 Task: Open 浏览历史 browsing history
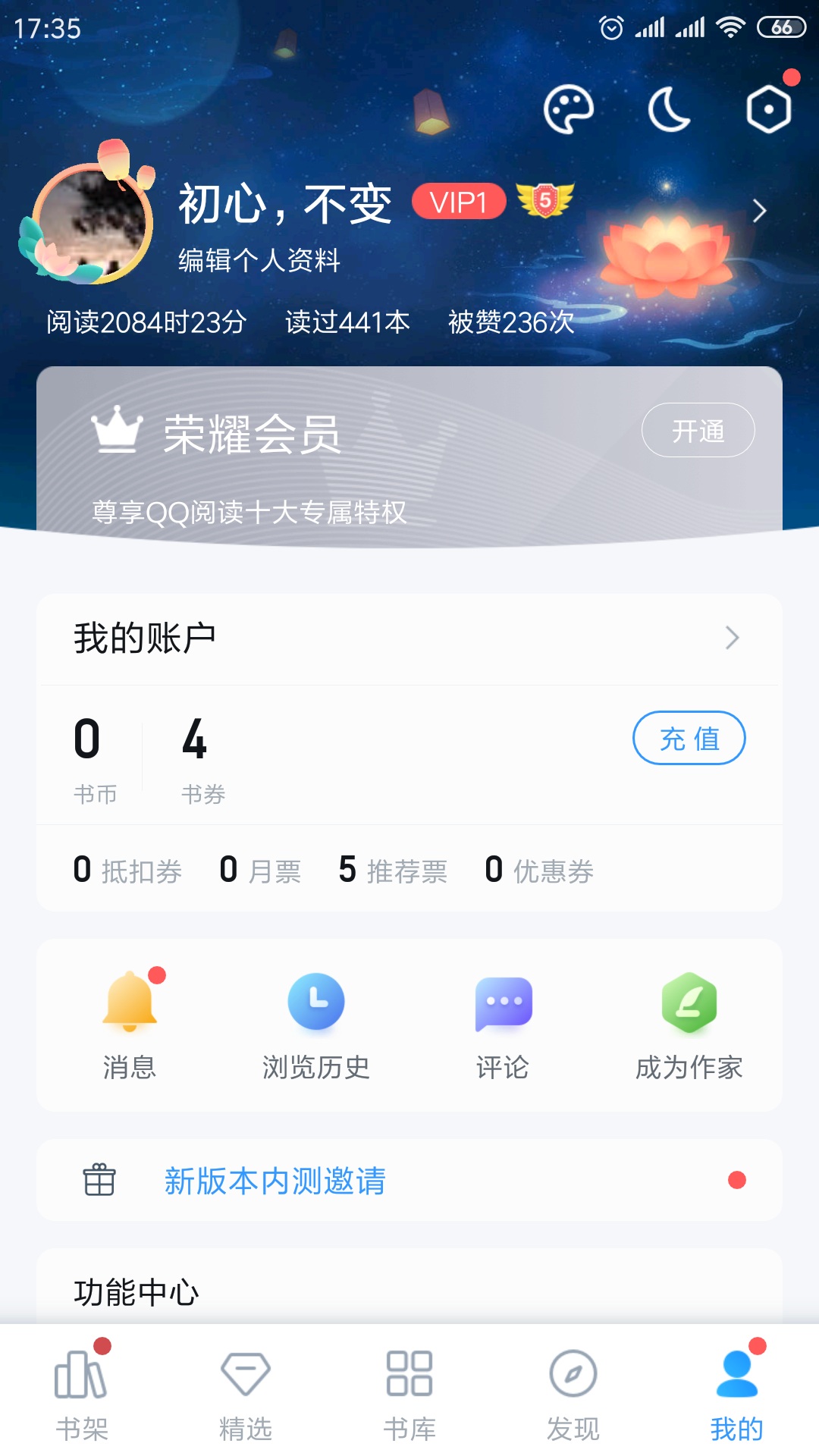click(x=315, y=1024)
